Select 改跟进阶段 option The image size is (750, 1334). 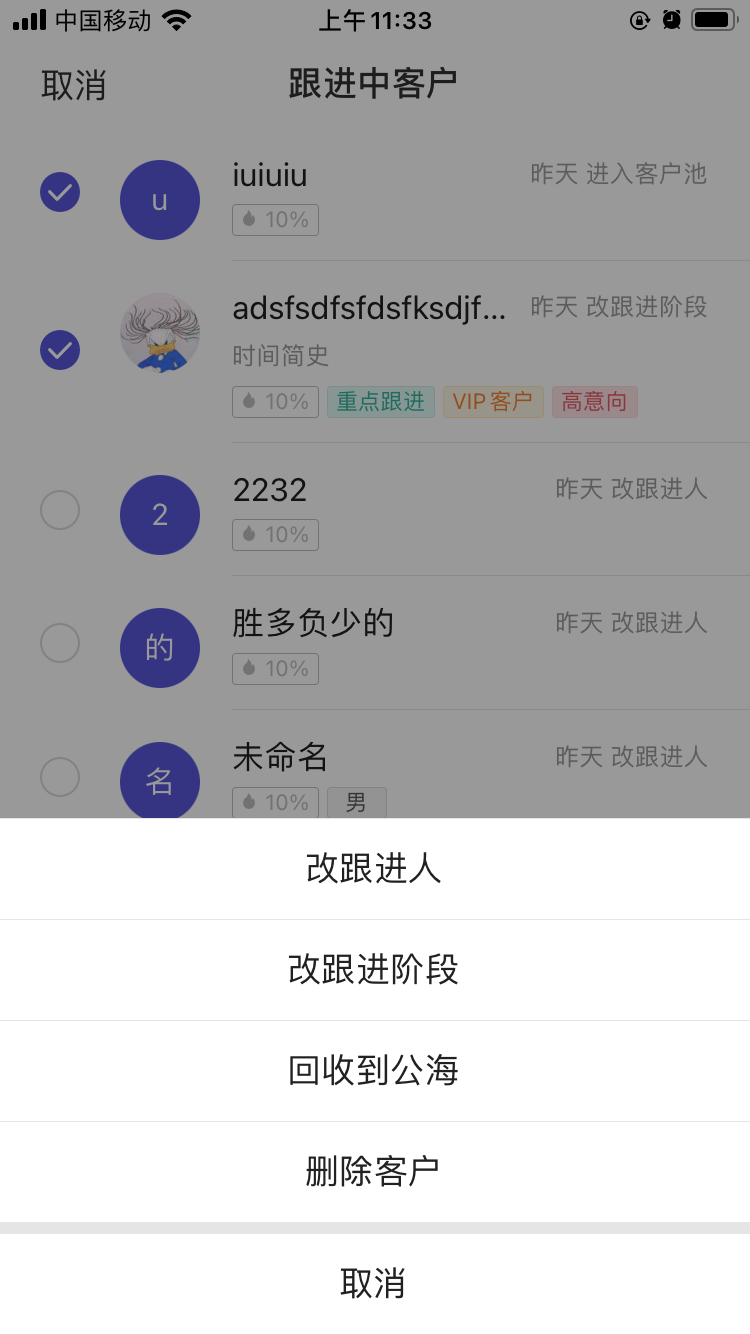[x=374, y=970]
